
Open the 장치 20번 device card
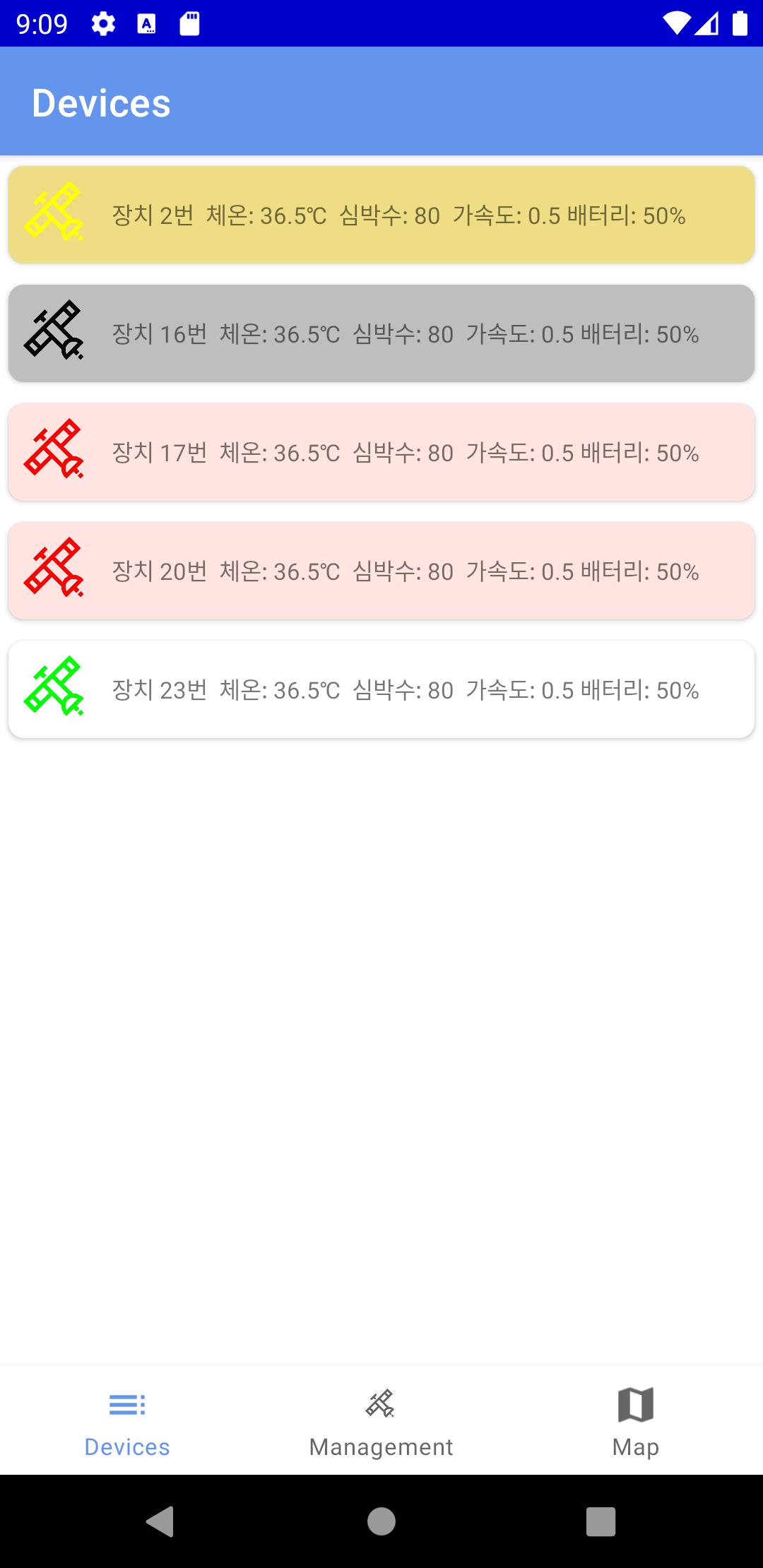[381, 571]
